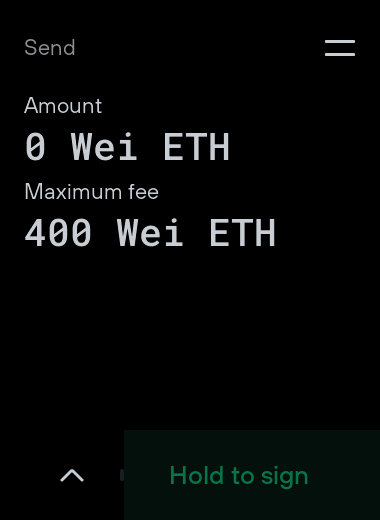Tap the Hold to sign button
The height and width of the screenshot is (520, 380).
click(x=252, y=475)
